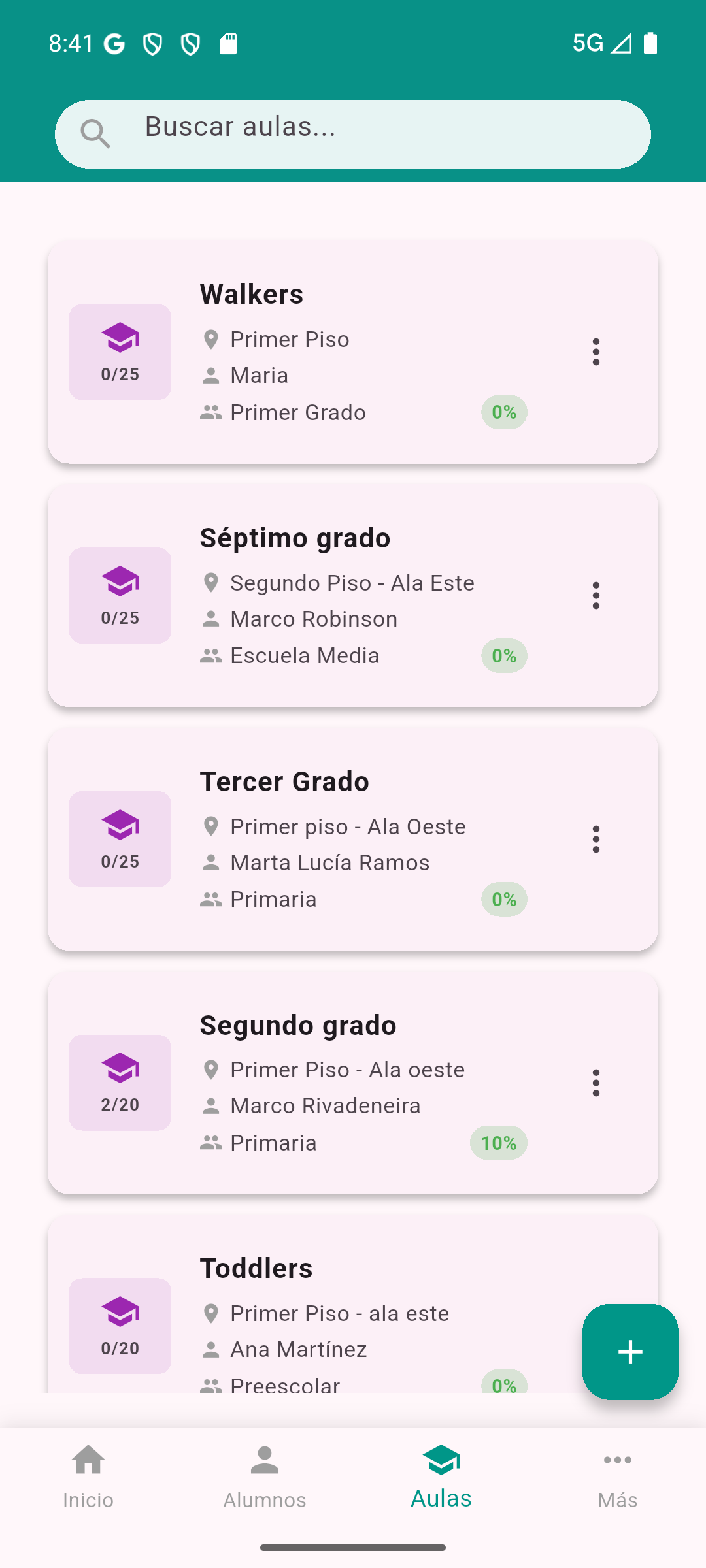Open the options menu for Séptimo grado

click(x=596, y=595)
